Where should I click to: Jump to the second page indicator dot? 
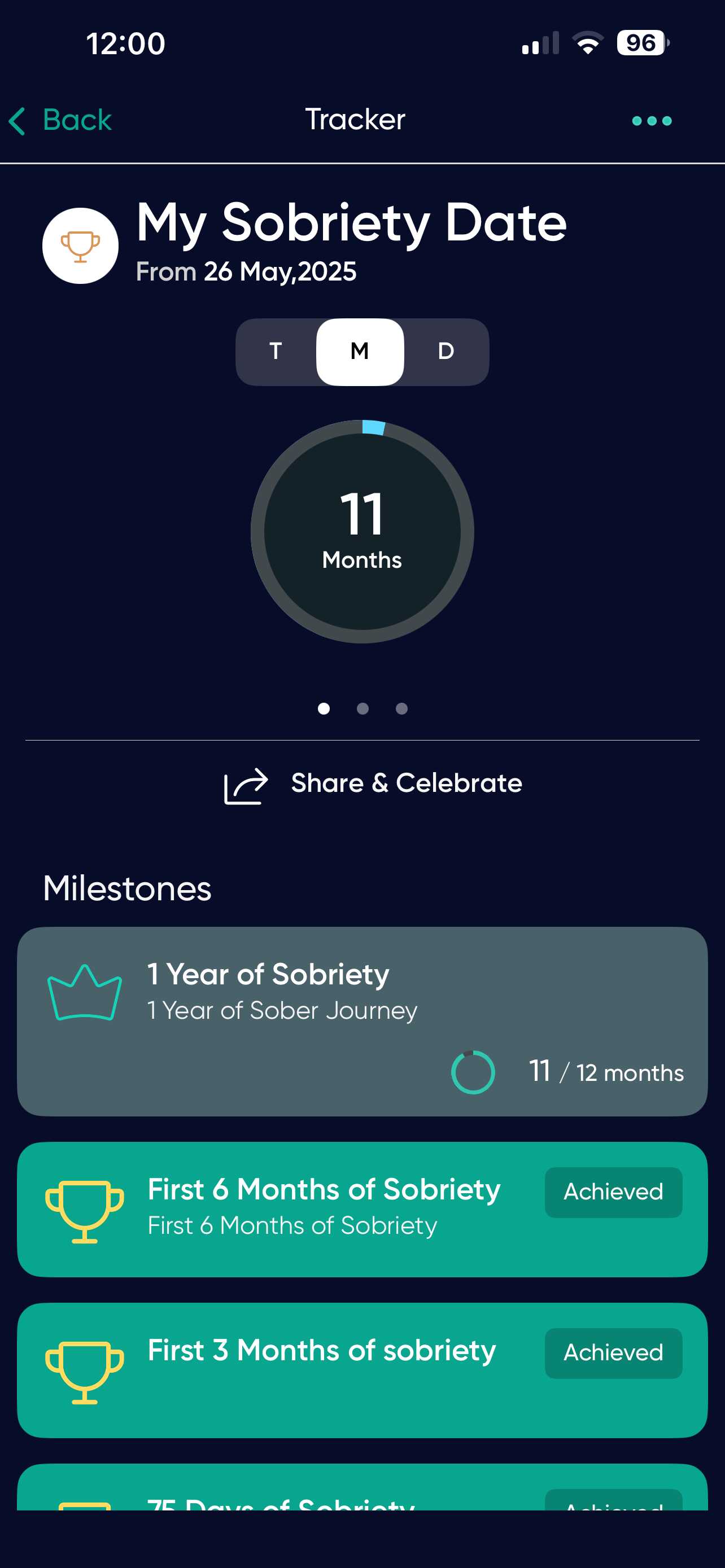click(363, 708)
